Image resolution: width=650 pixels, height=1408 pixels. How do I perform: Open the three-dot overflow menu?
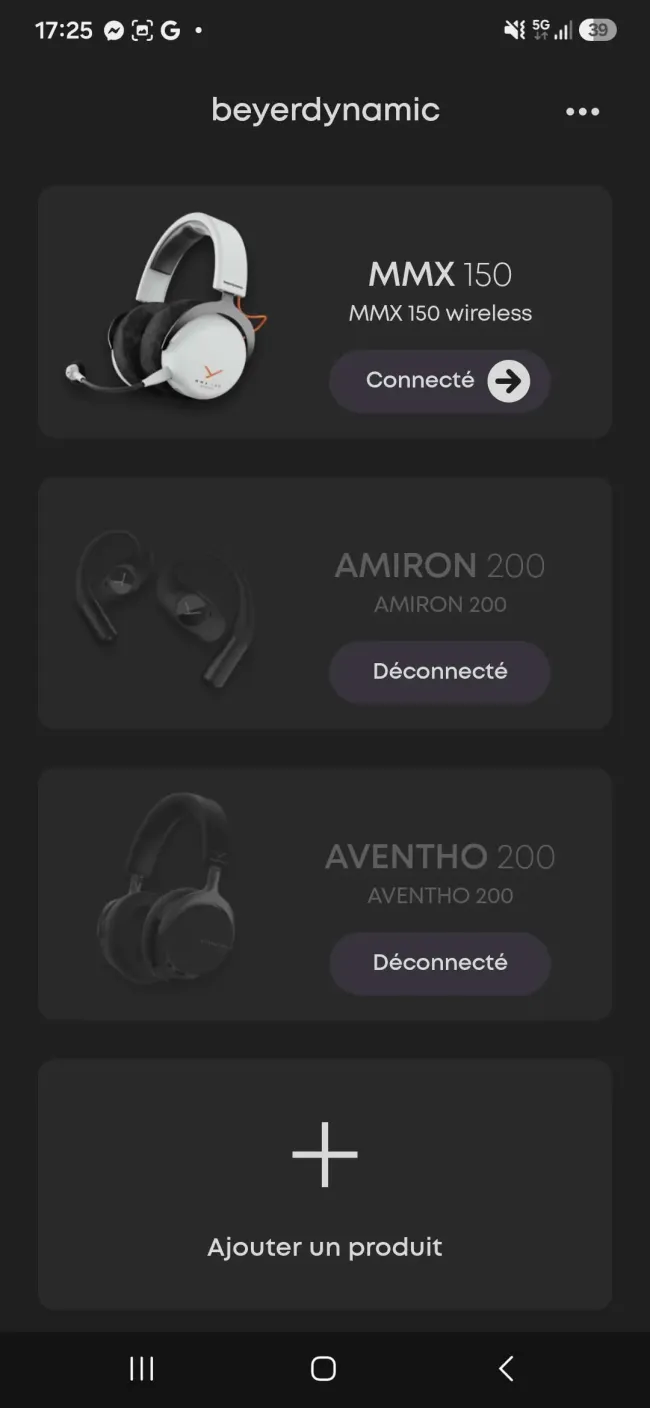[x=582, y=111]
